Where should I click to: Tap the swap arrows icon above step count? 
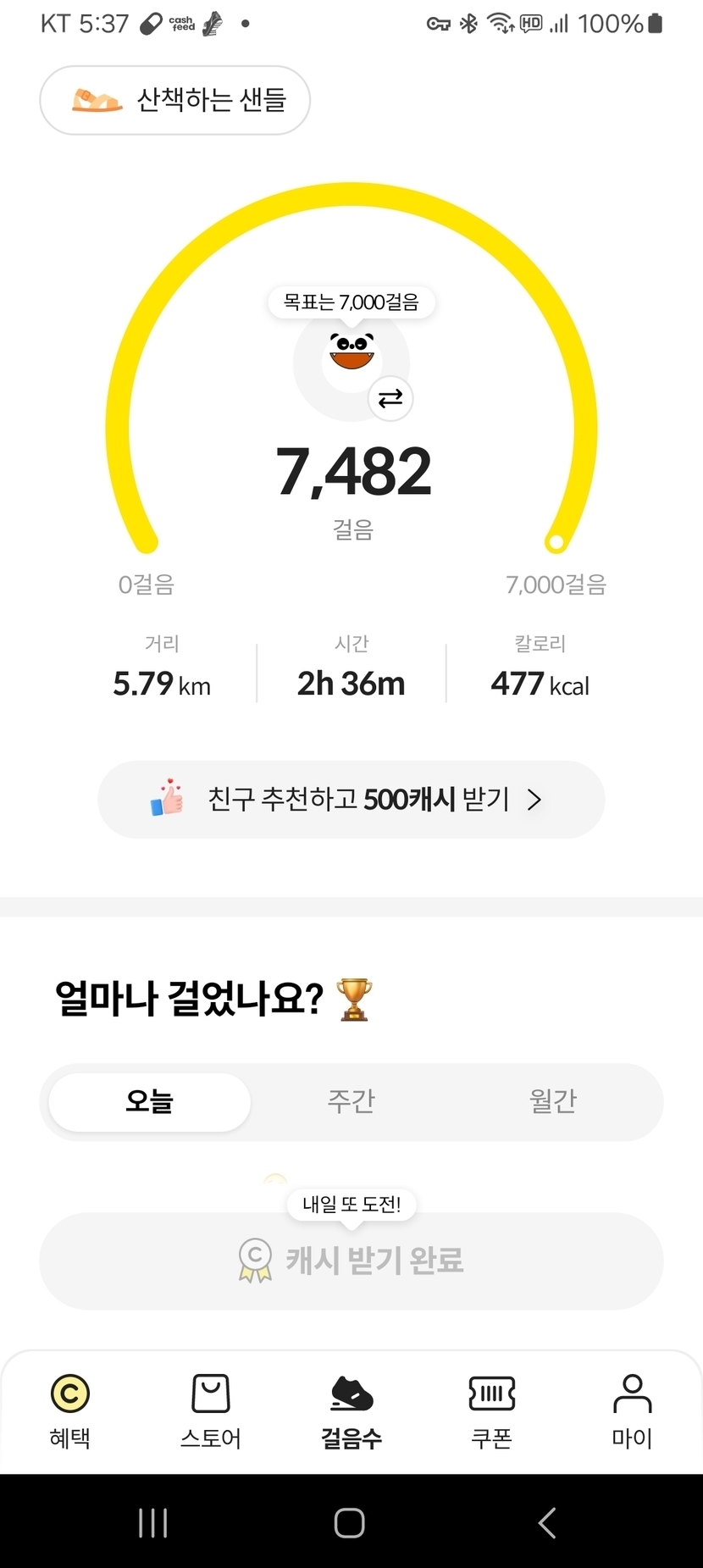pos(390,398)
